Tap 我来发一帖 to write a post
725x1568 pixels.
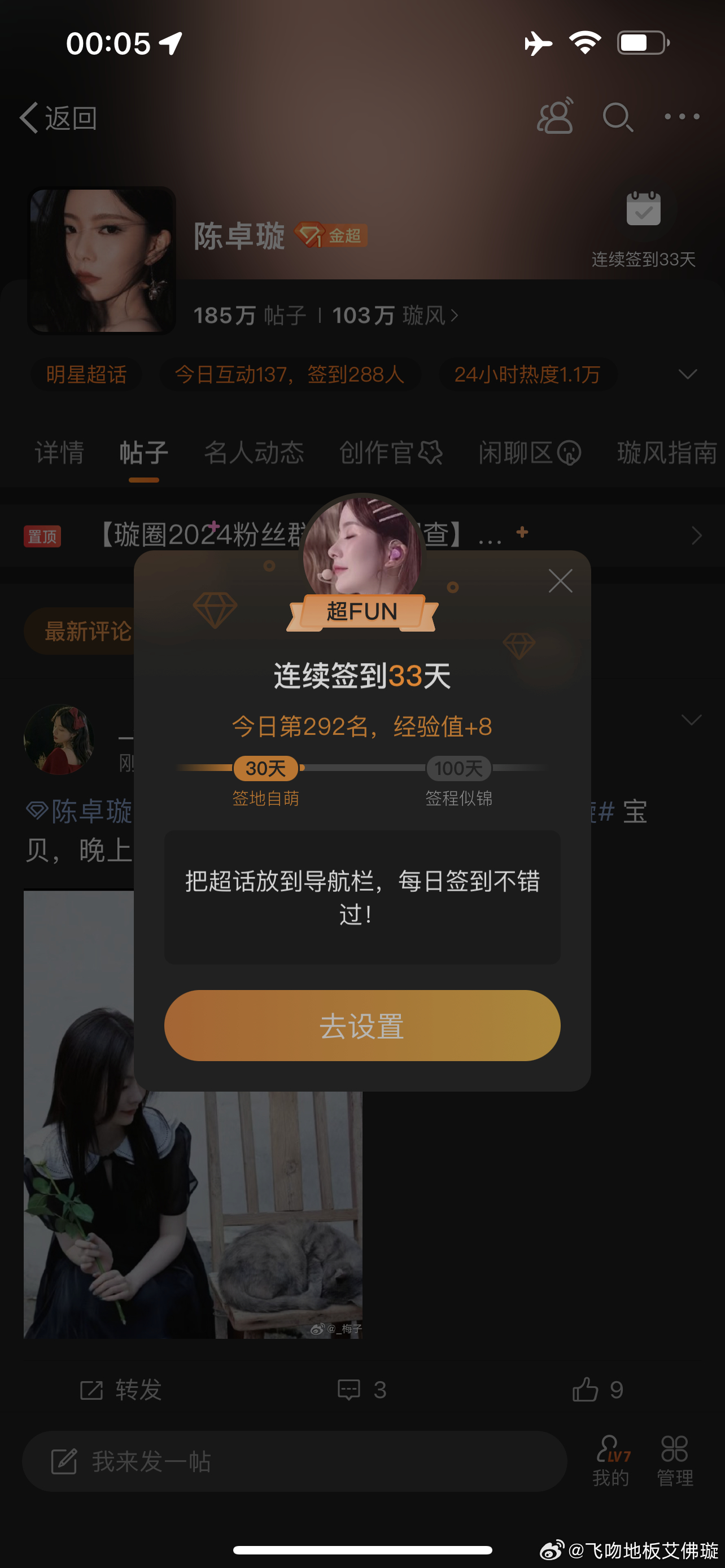pos(295,1461)
